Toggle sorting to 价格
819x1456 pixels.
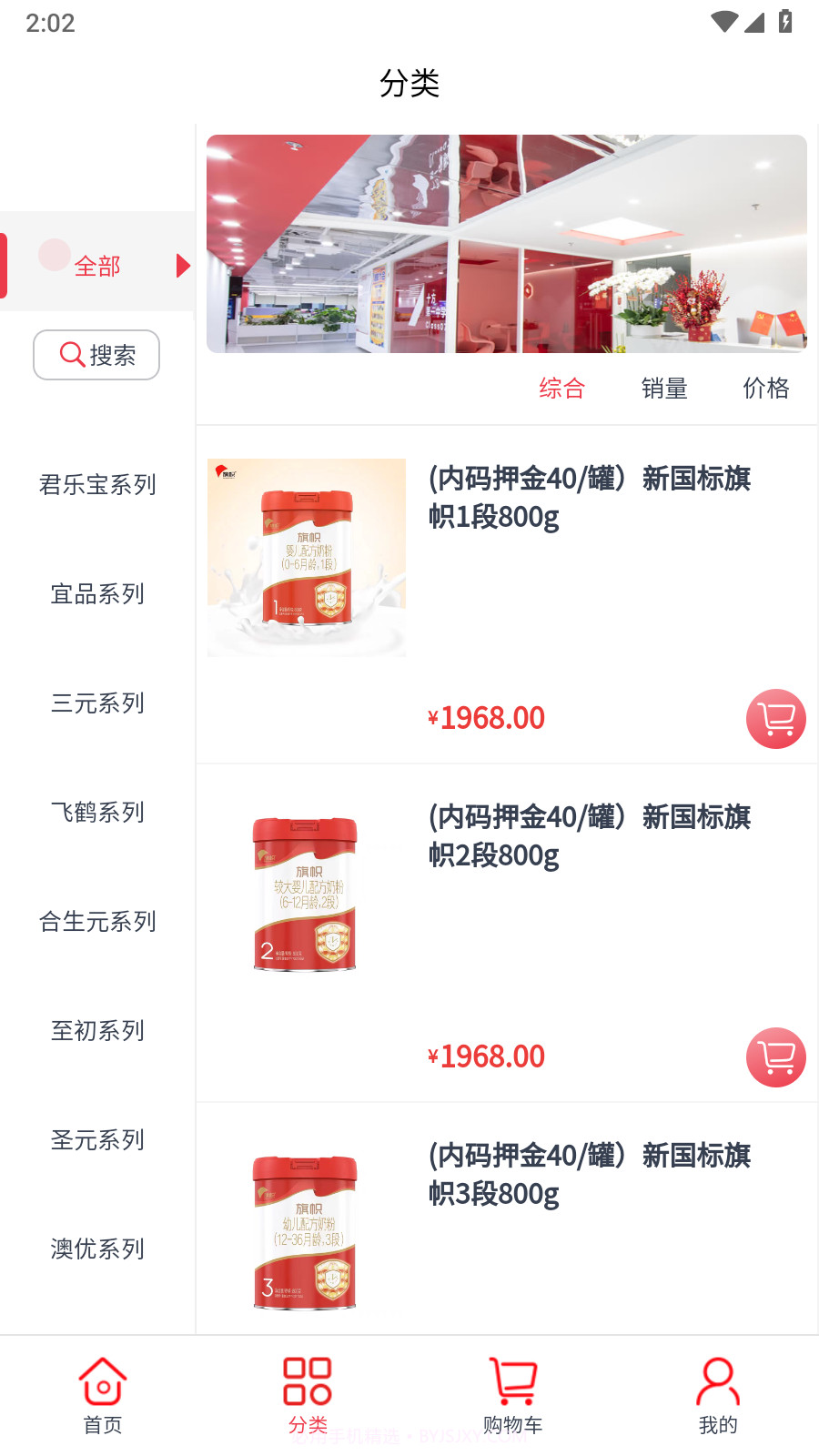click(765, 389)
